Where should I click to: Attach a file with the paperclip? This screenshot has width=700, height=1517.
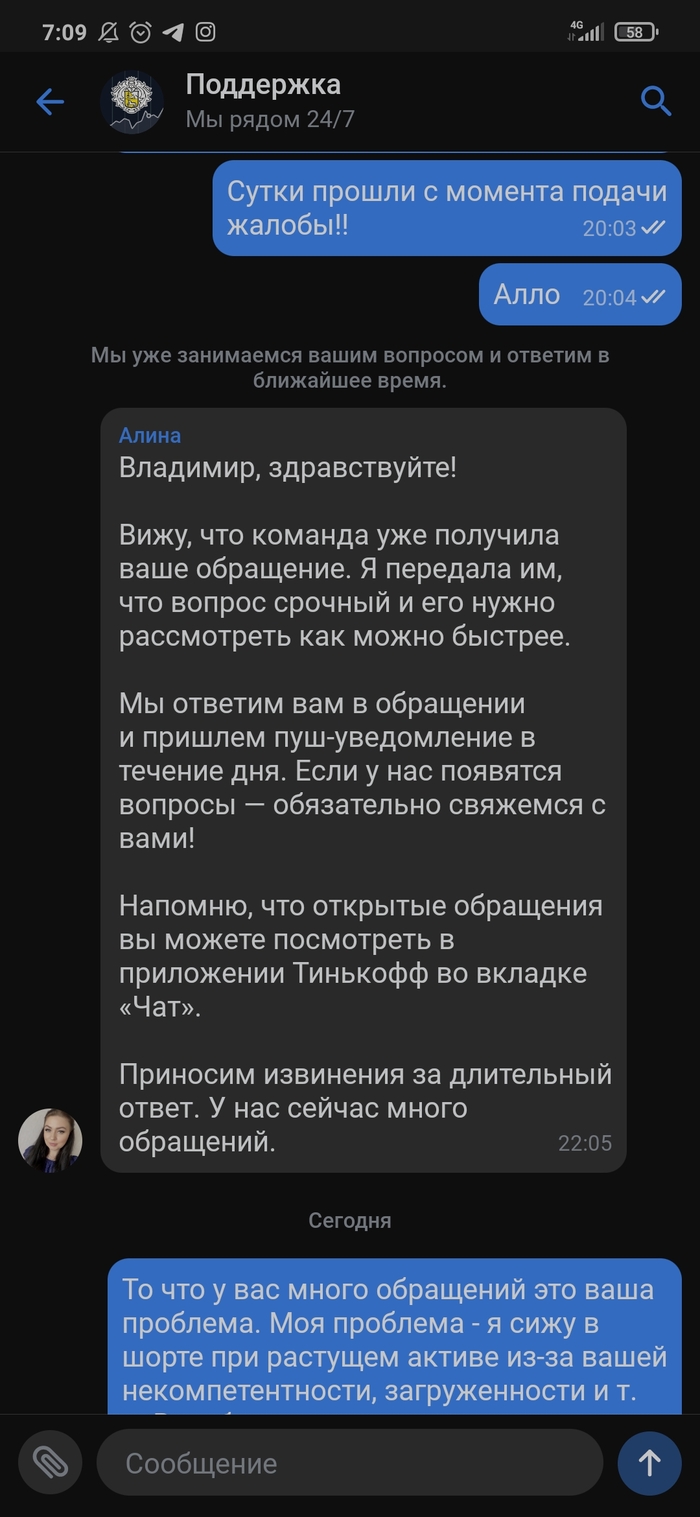pos(49,1463)
